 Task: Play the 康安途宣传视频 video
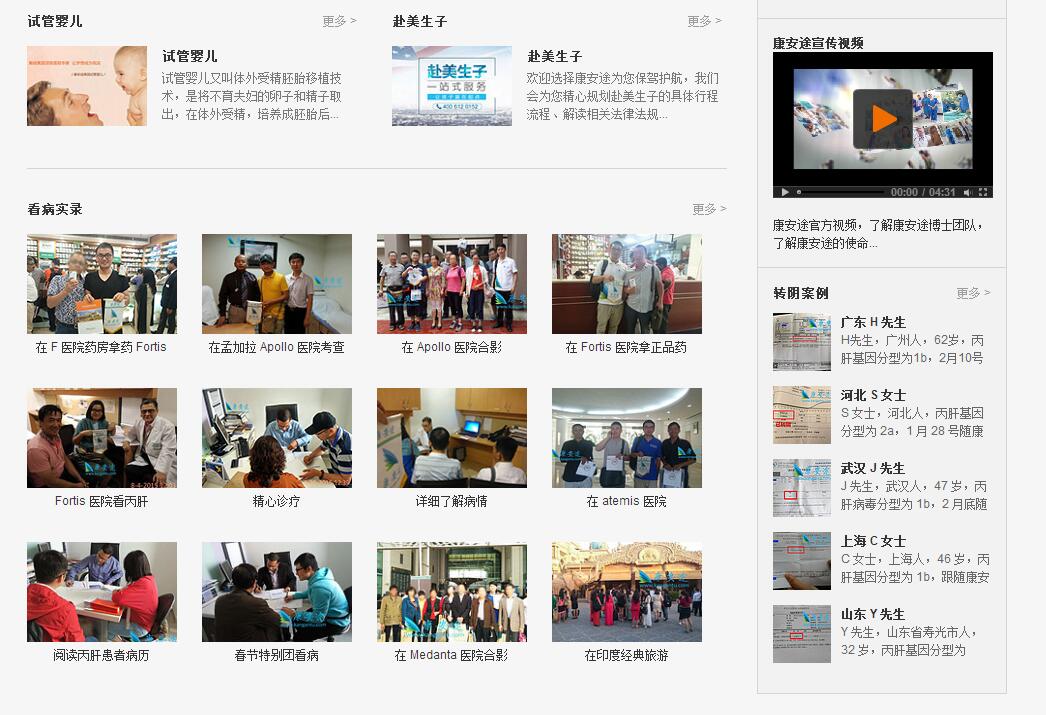(x=883, y=119)
